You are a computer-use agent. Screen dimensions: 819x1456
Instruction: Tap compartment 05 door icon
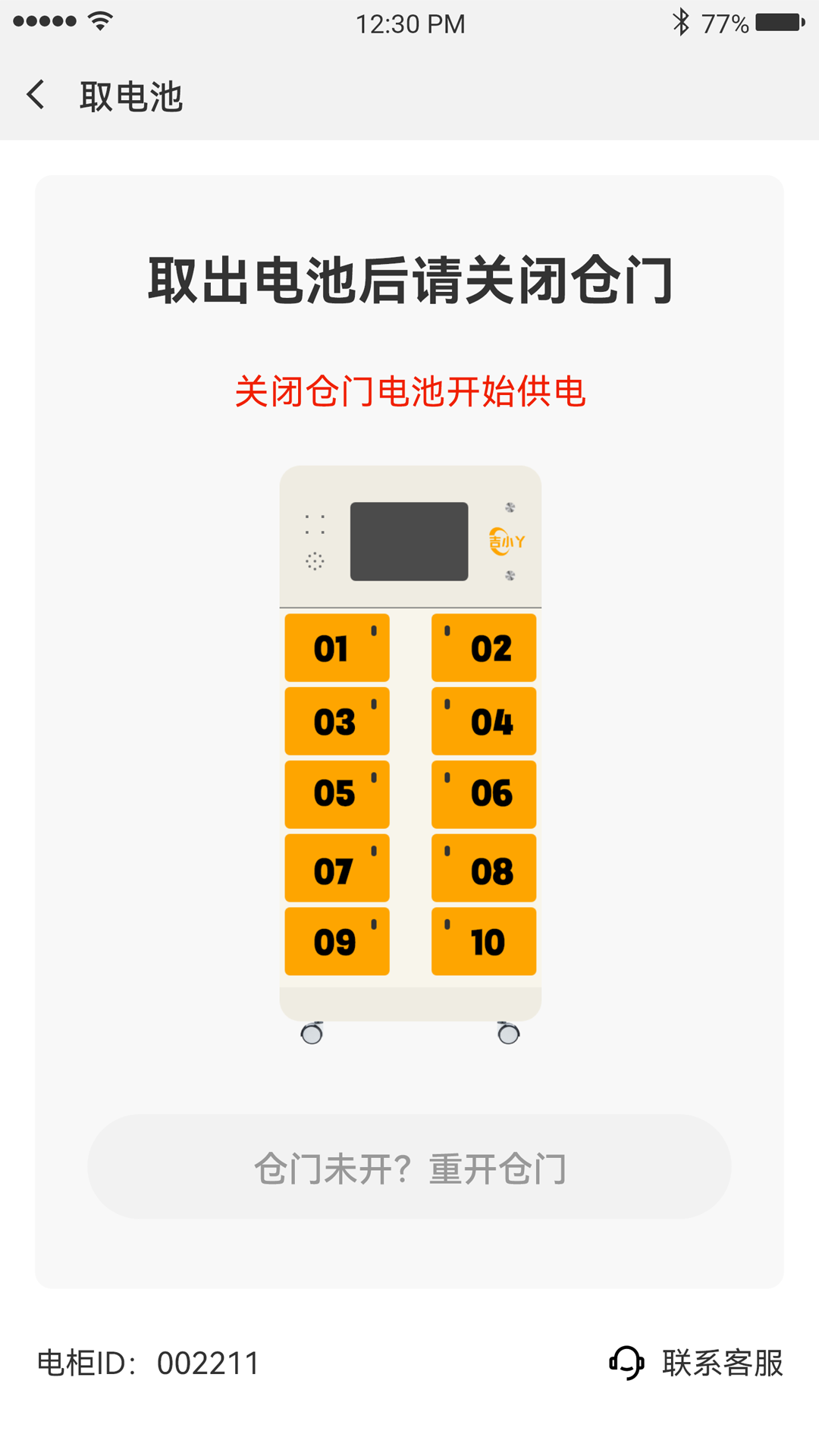336,794
